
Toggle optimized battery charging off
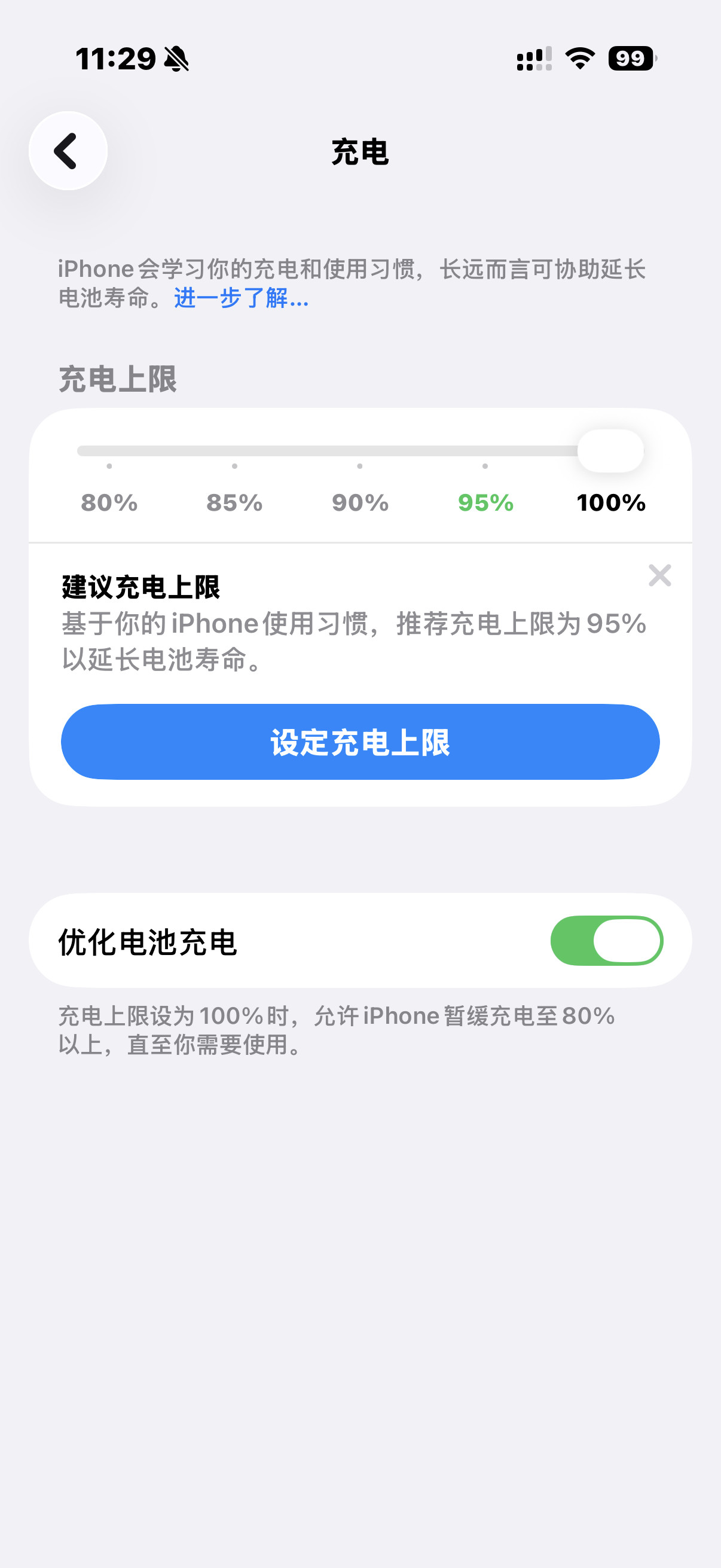pos(607,940)
